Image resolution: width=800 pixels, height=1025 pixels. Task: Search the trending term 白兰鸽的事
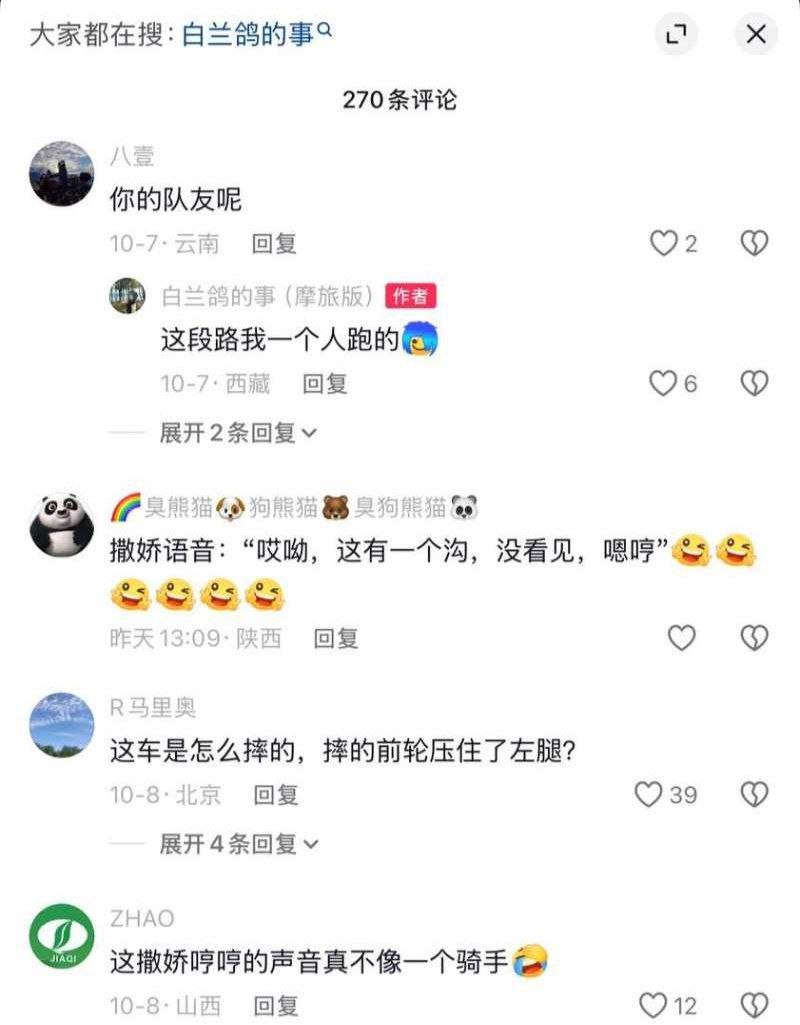click(257, 35)
